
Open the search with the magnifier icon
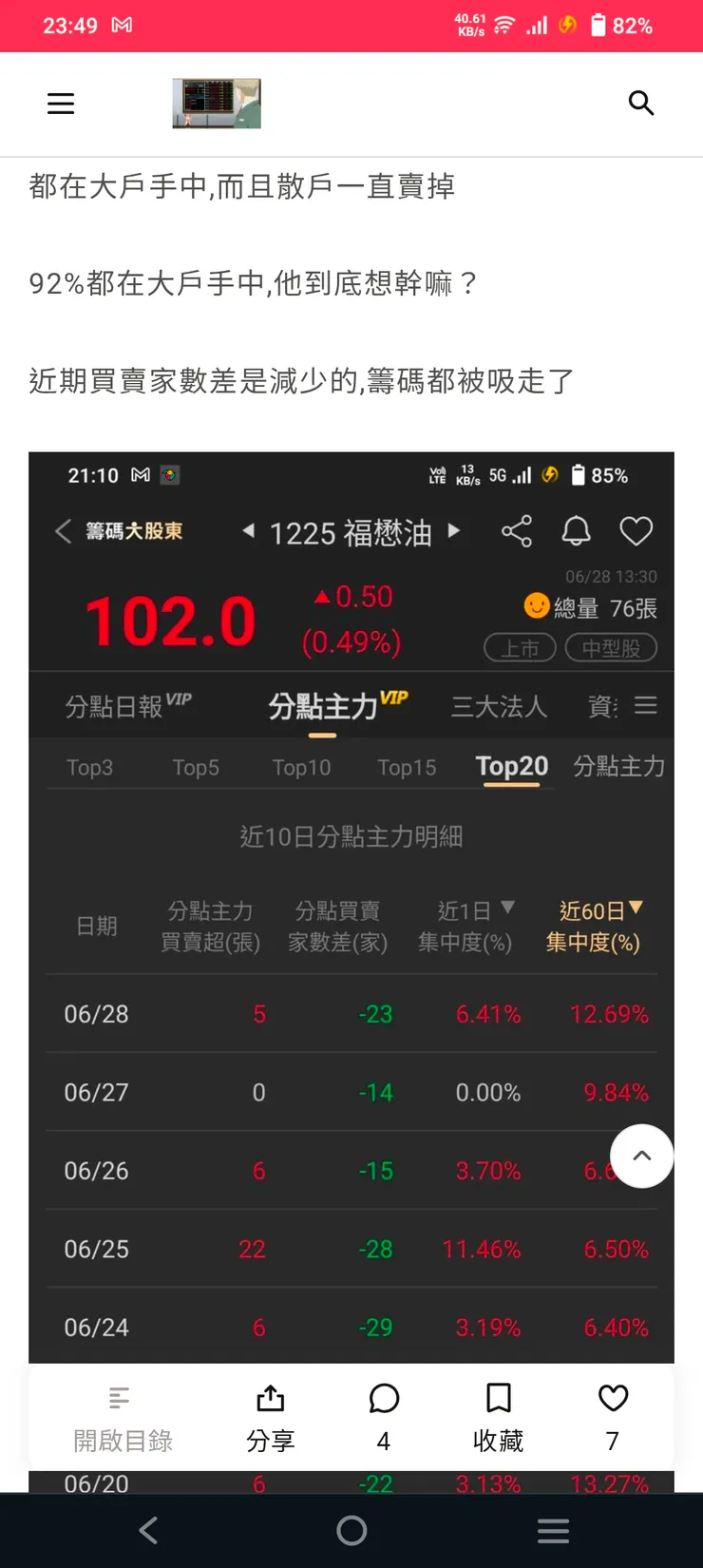641,104
